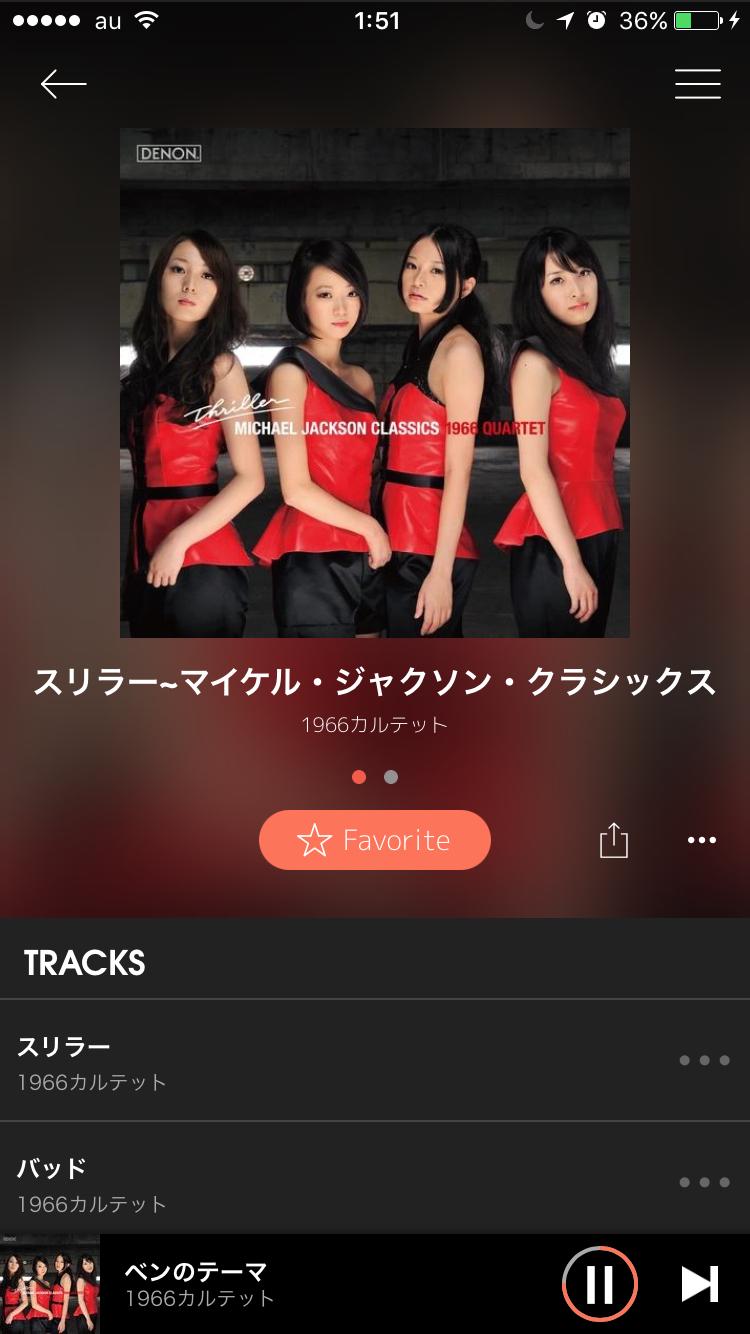
Task: Go back with the arrow icon
Action: [60, 83]
